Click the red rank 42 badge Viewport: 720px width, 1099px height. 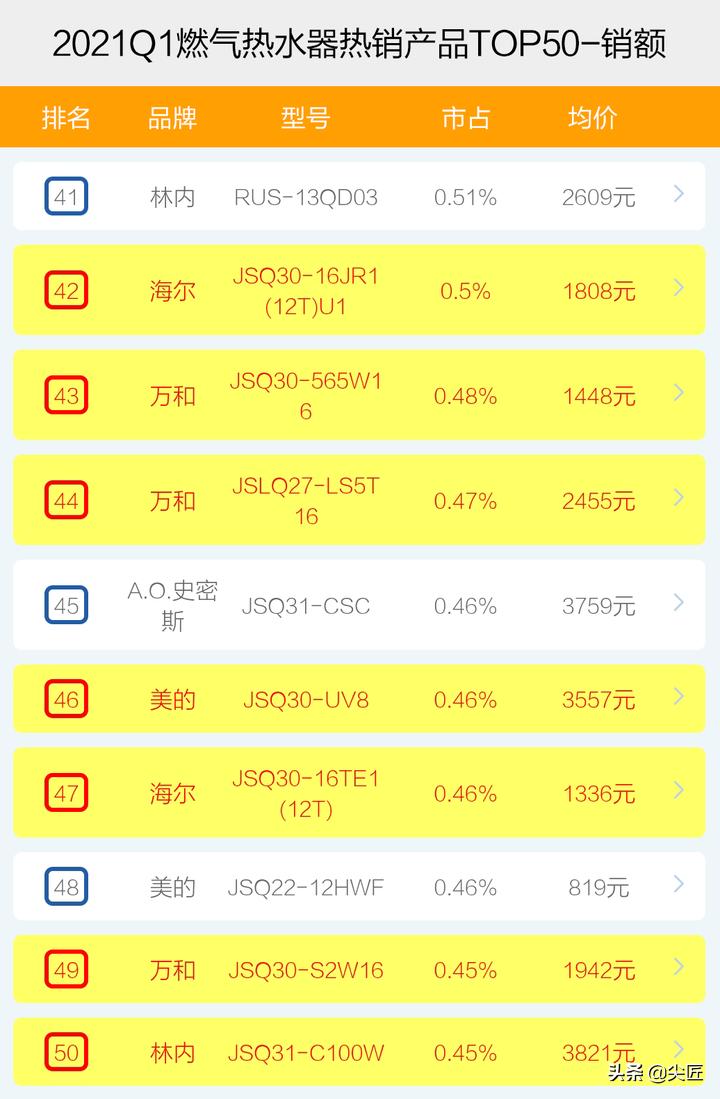66,290
